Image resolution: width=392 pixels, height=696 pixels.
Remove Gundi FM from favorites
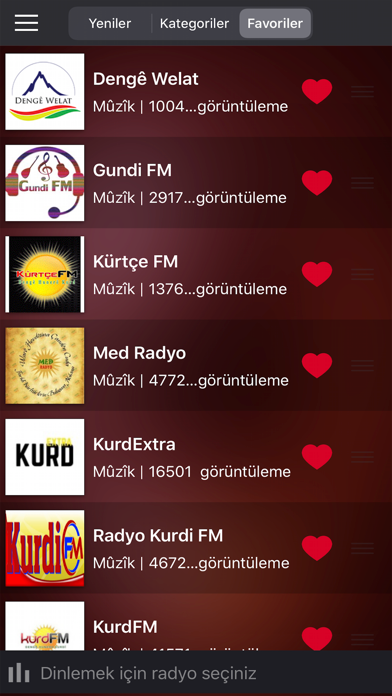pos(317,183)
